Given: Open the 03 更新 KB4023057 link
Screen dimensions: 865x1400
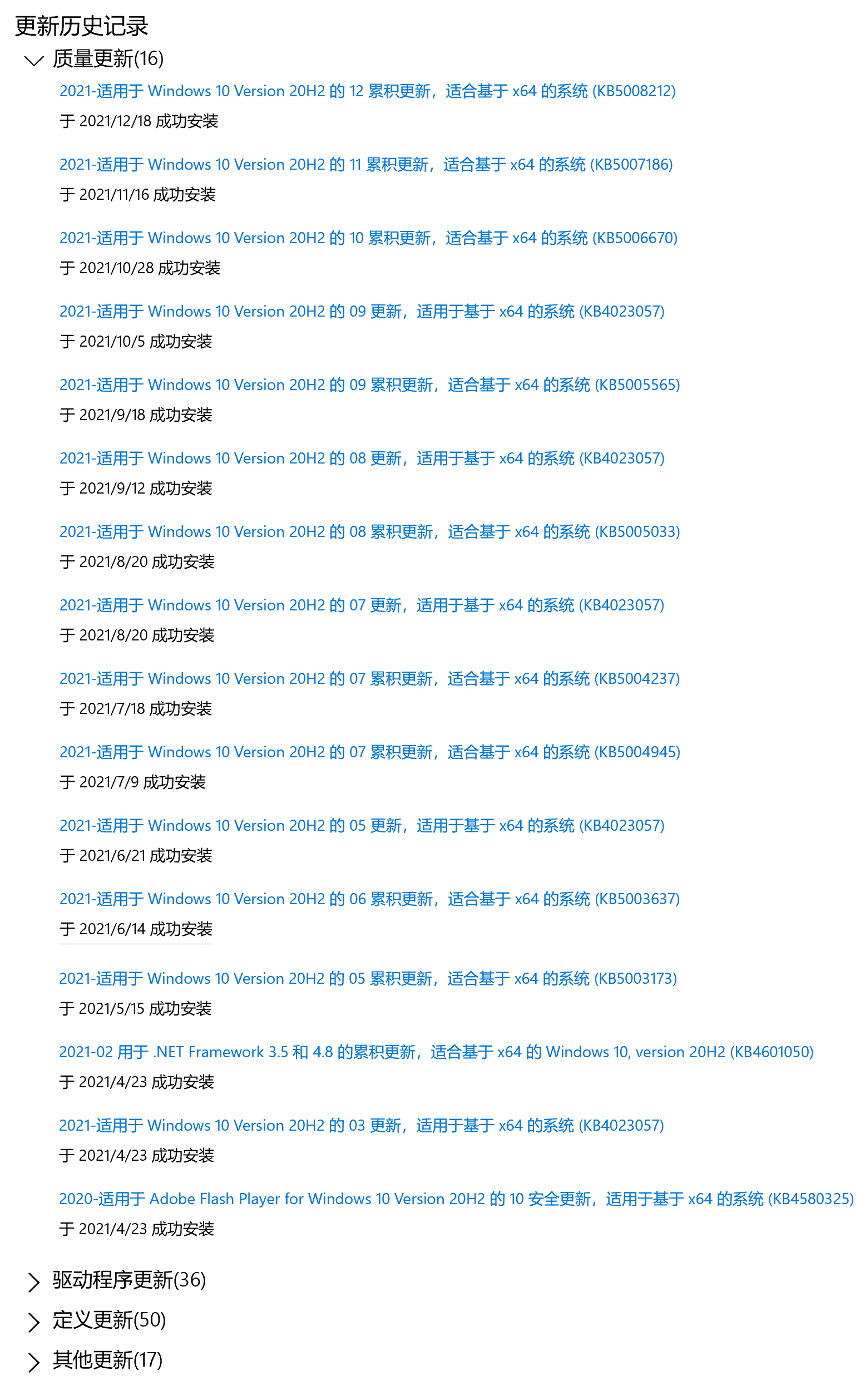Looking at the screenshot, I should (362, 1125).
